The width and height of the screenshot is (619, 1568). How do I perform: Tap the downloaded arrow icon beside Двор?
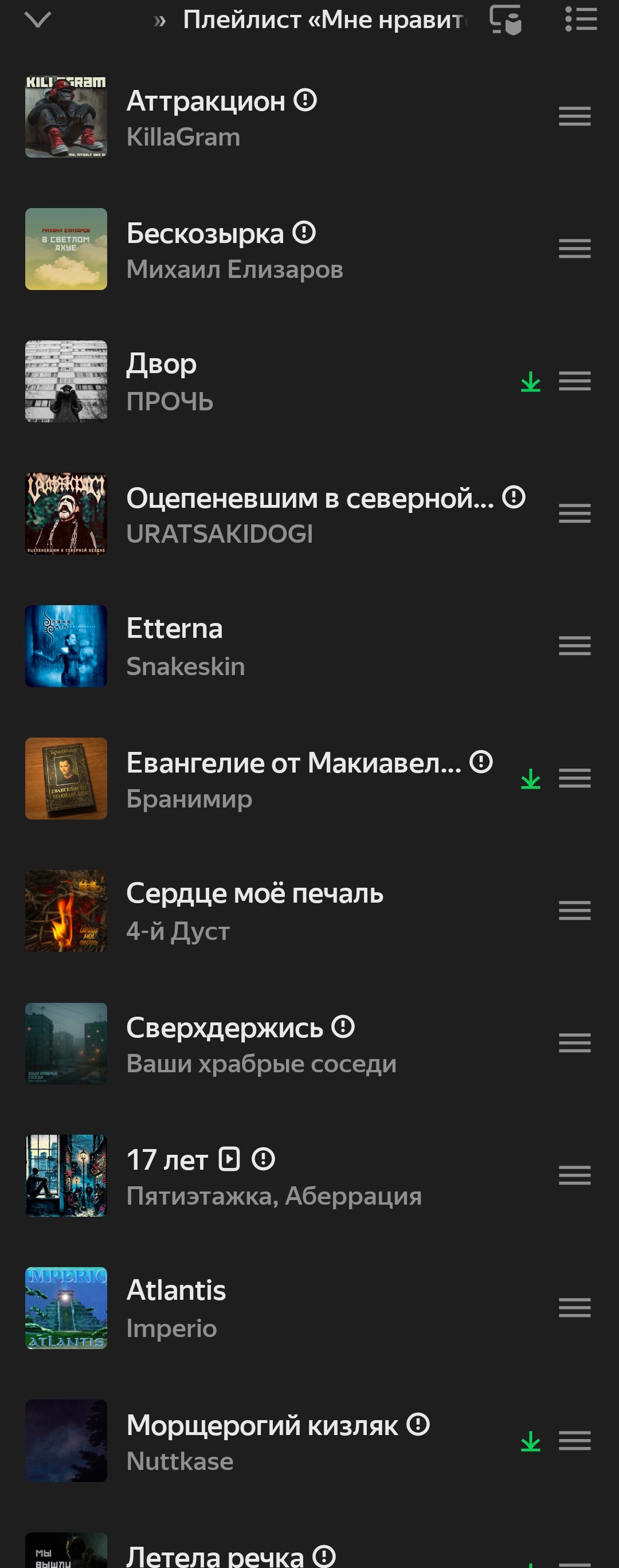(x=531, y=382)
